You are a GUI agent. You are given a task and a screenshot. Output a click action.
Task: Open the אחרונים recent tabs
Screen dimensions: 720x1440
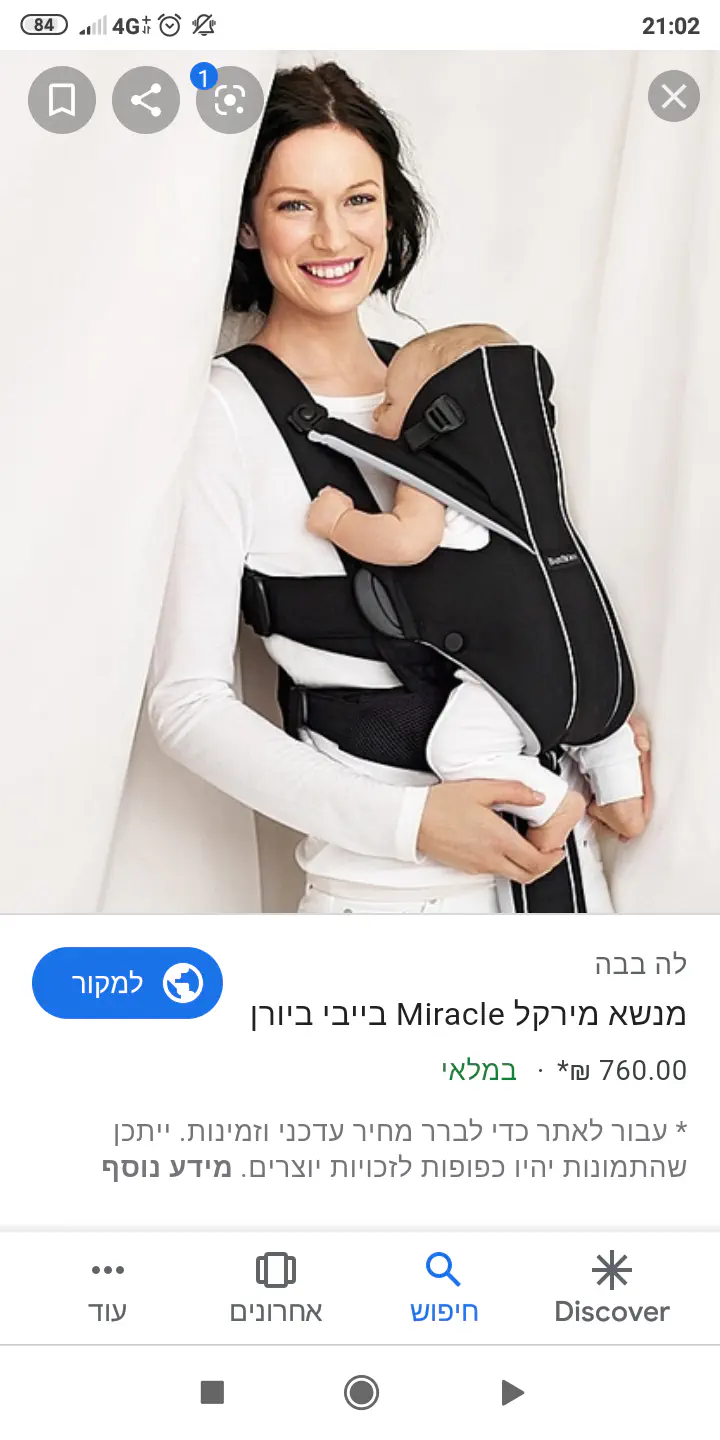tap(276, 1287)
